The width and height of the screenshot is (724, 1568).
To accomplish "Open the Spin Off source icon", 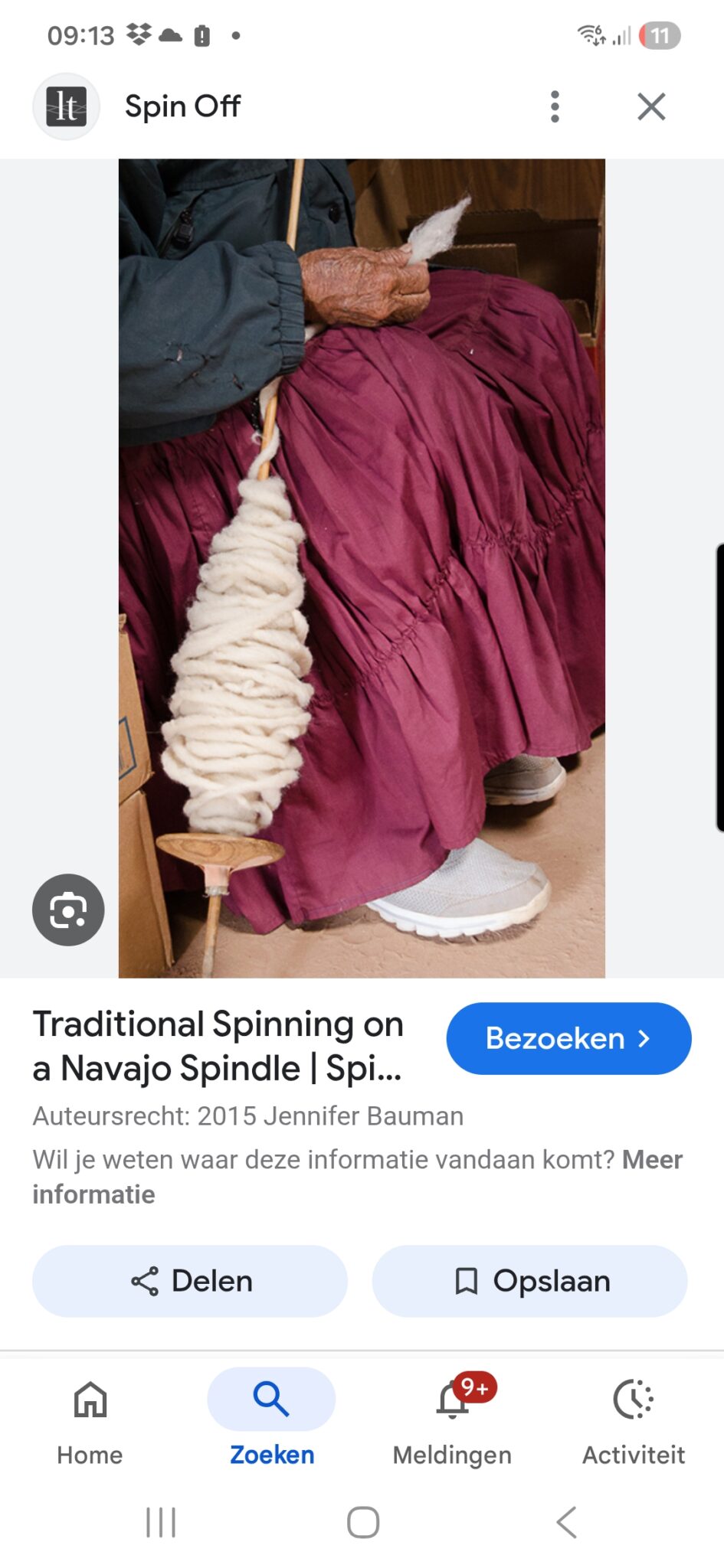I will [67, 106].
